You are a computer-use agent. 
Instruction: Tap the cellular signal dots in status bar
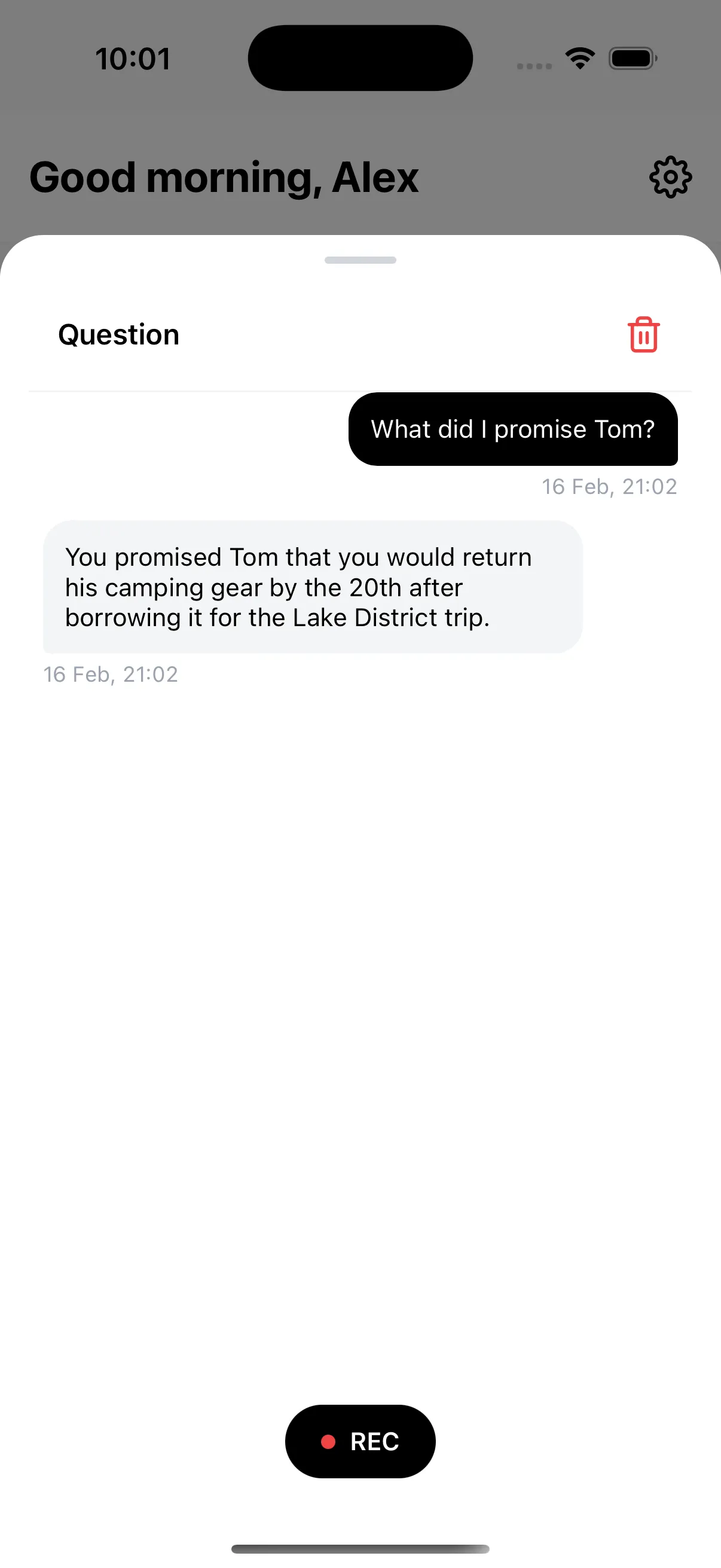click(534, 63)
